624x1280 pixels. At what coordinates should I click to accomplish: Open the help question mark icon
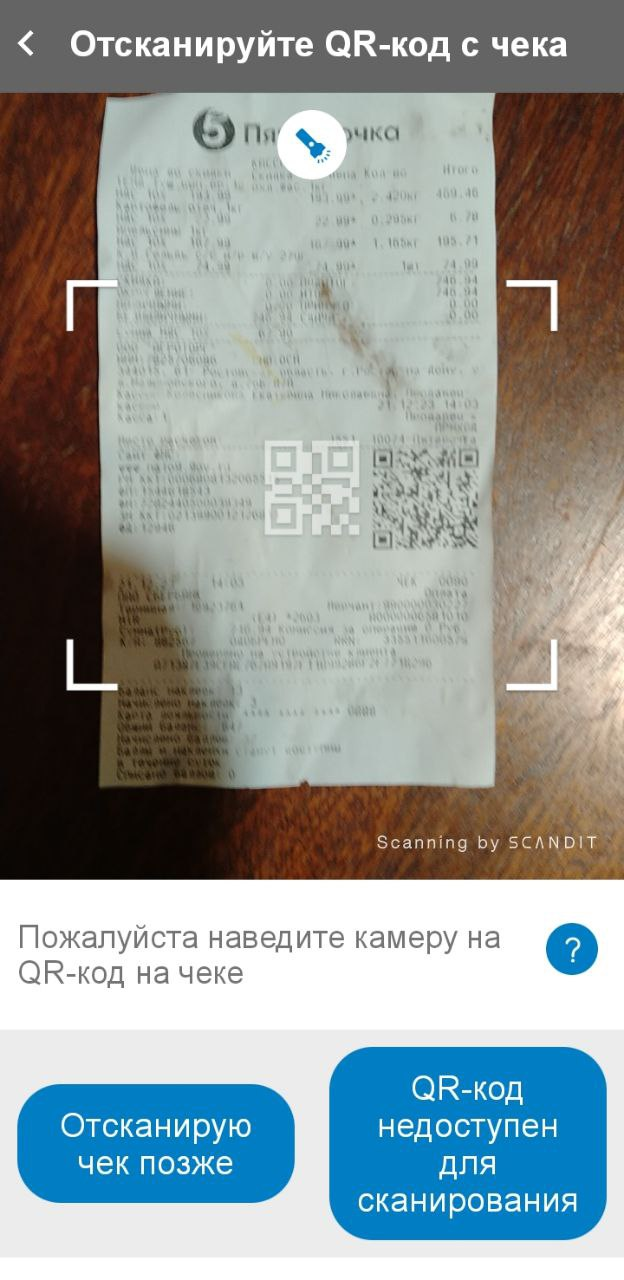[571, 950]
